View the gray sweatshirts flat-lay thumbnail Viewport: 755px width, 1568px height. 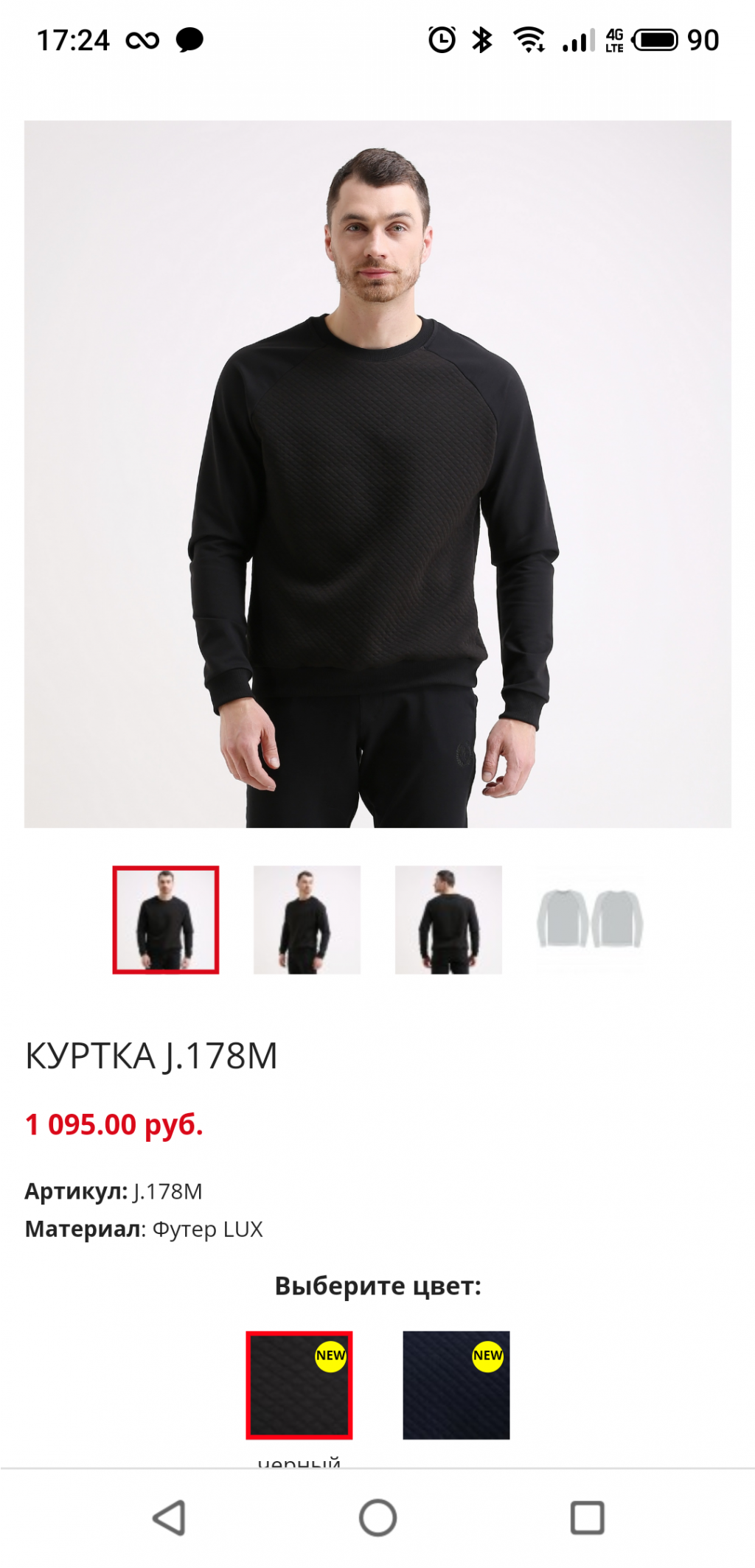589,919
